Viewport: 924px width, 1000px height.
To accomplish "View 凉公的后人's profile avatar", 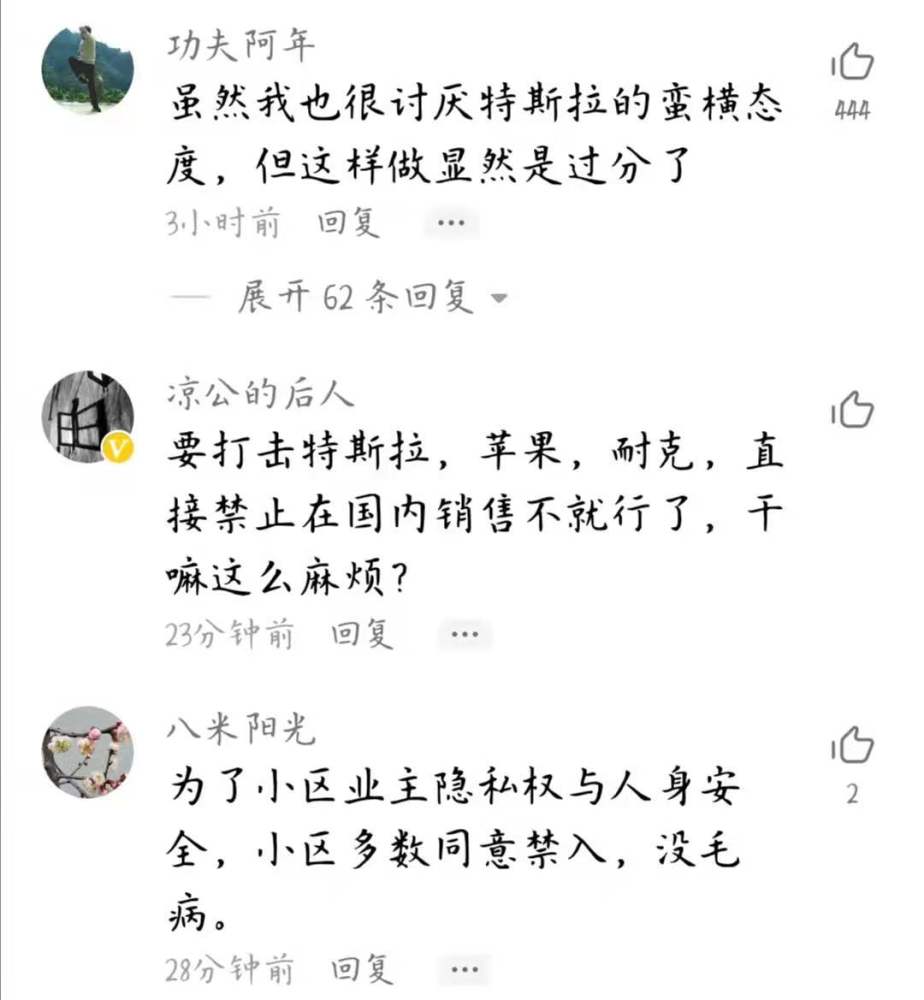I will click(87, 416).
